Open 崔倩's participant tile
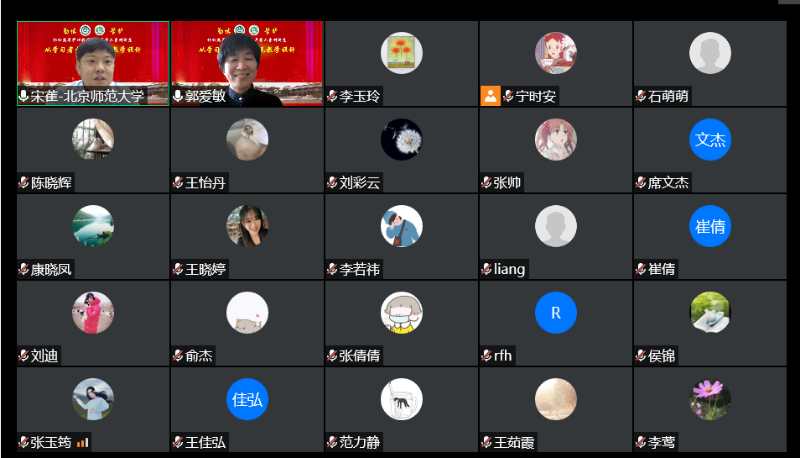This screenshot has height=458, width=800. (710, 236)
